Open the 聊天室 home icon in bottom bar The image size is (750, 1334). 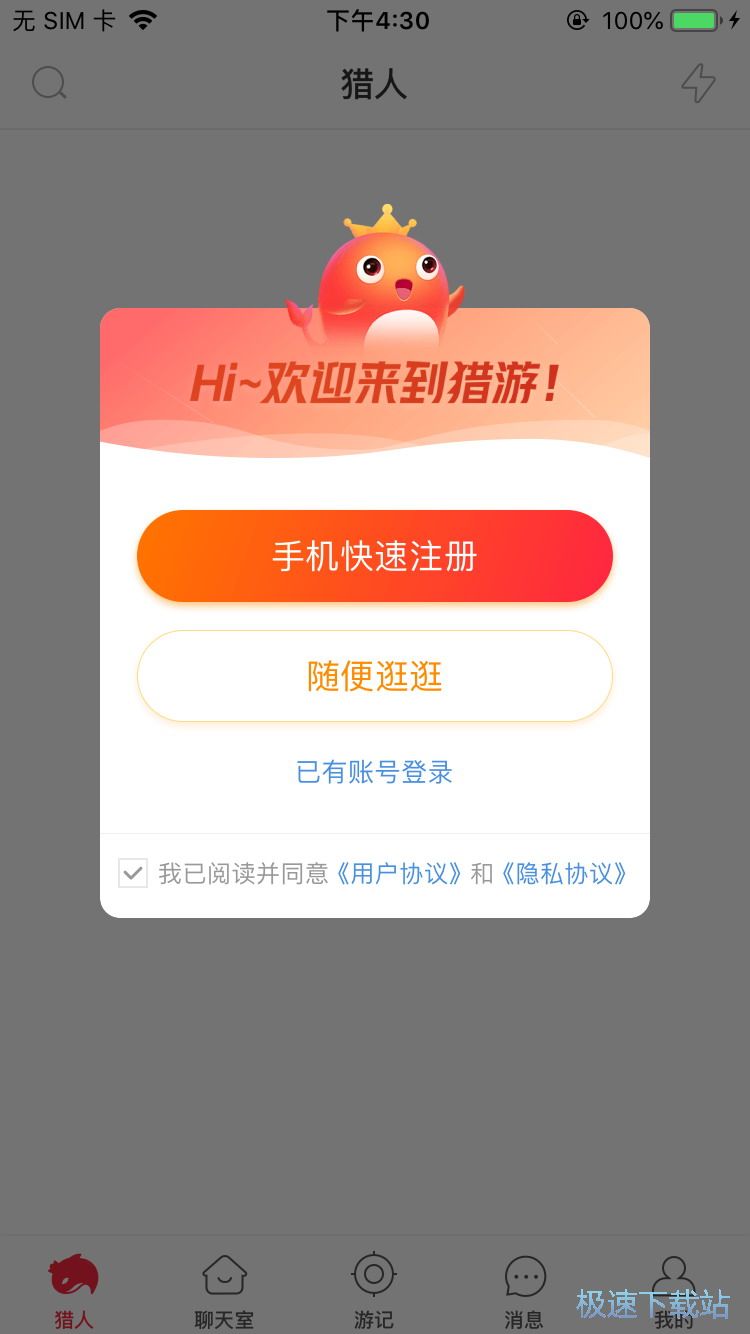point(224,1275)
